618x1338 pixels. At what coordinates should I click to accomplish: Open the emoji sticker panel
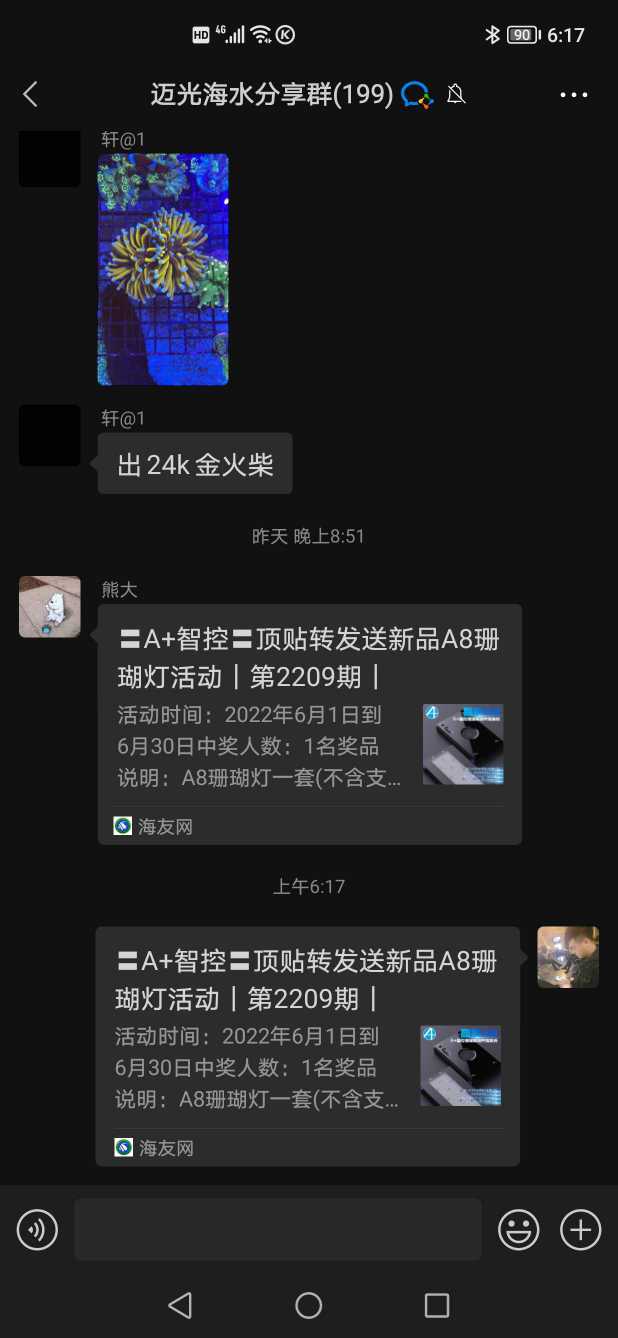(x=518, y=1230)
